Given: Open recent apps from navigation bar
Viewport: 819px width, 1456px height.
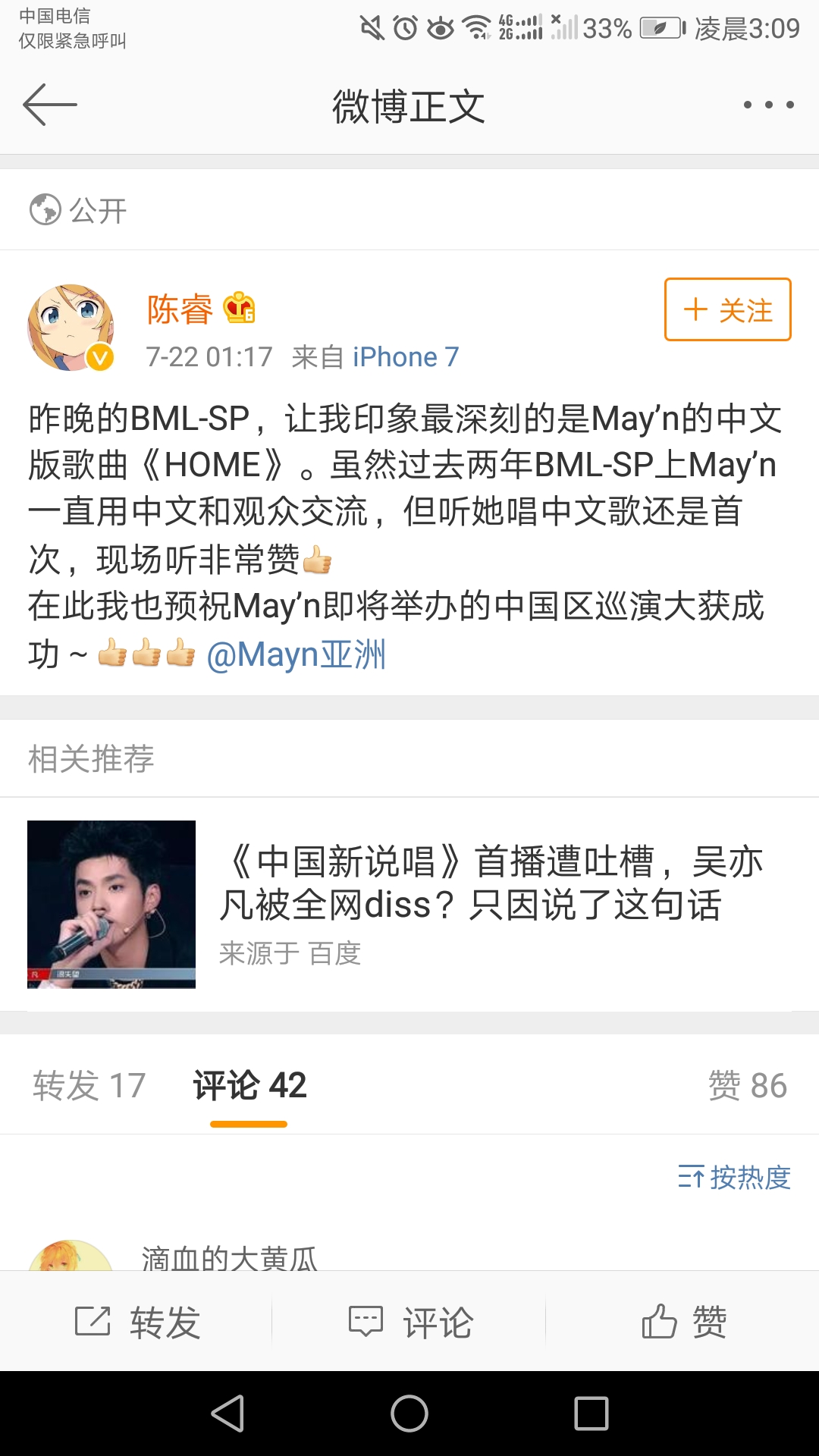Looking at the screenshot, I should point(591,1414).
